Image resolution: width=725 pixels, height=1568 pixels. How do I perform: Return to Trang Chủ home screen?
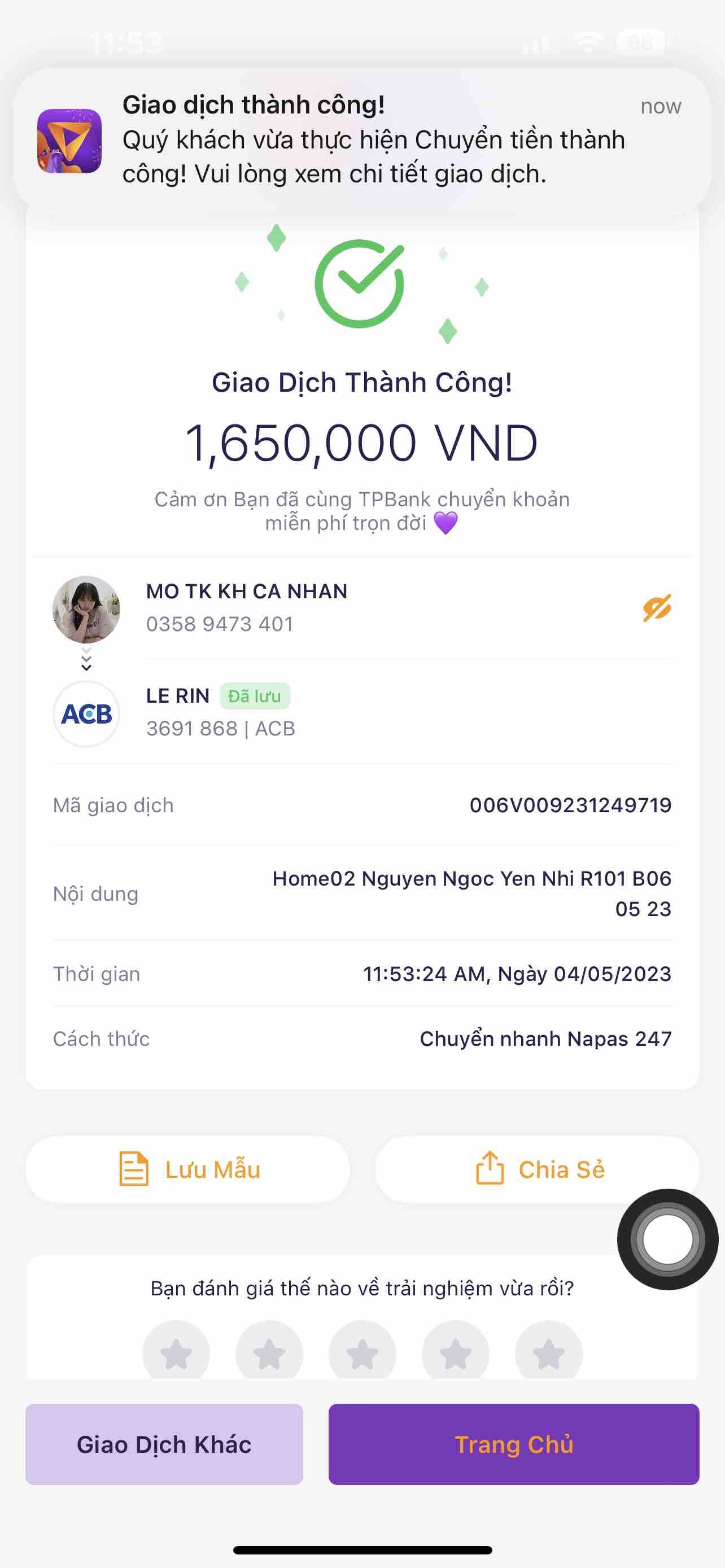pos(513,1444)
